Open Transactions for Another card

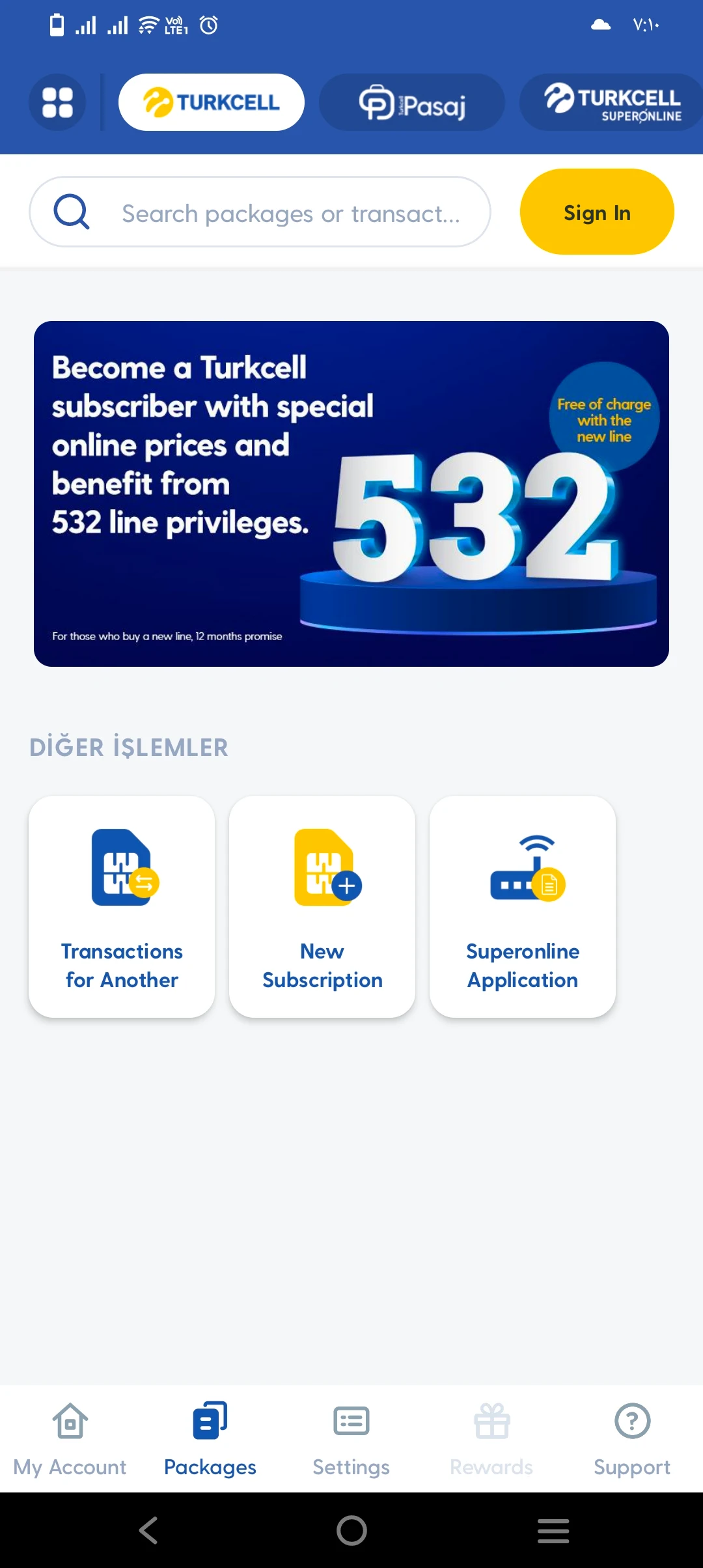122,906
